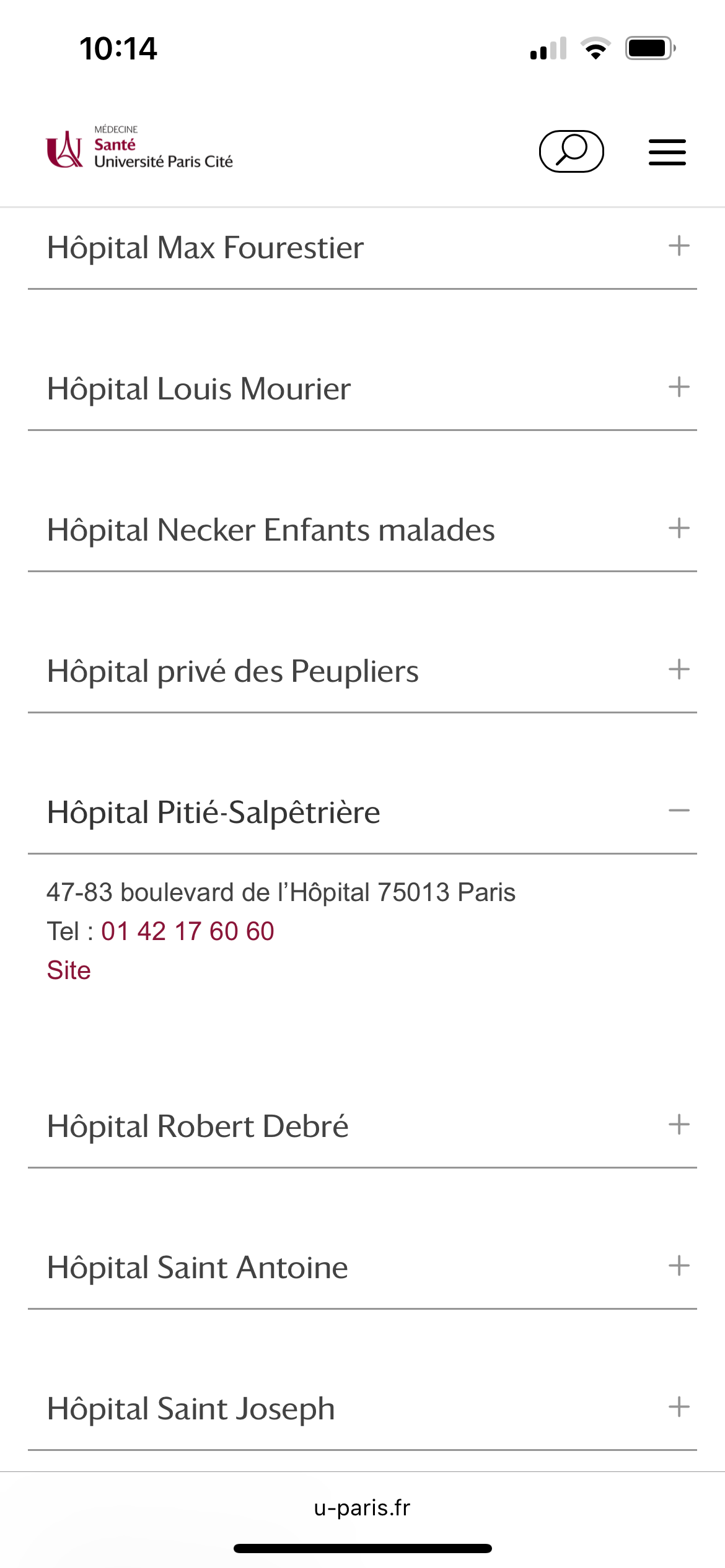Call the number 01 42 17 60 60
The image size is (725, 1568).
(188, 931)
